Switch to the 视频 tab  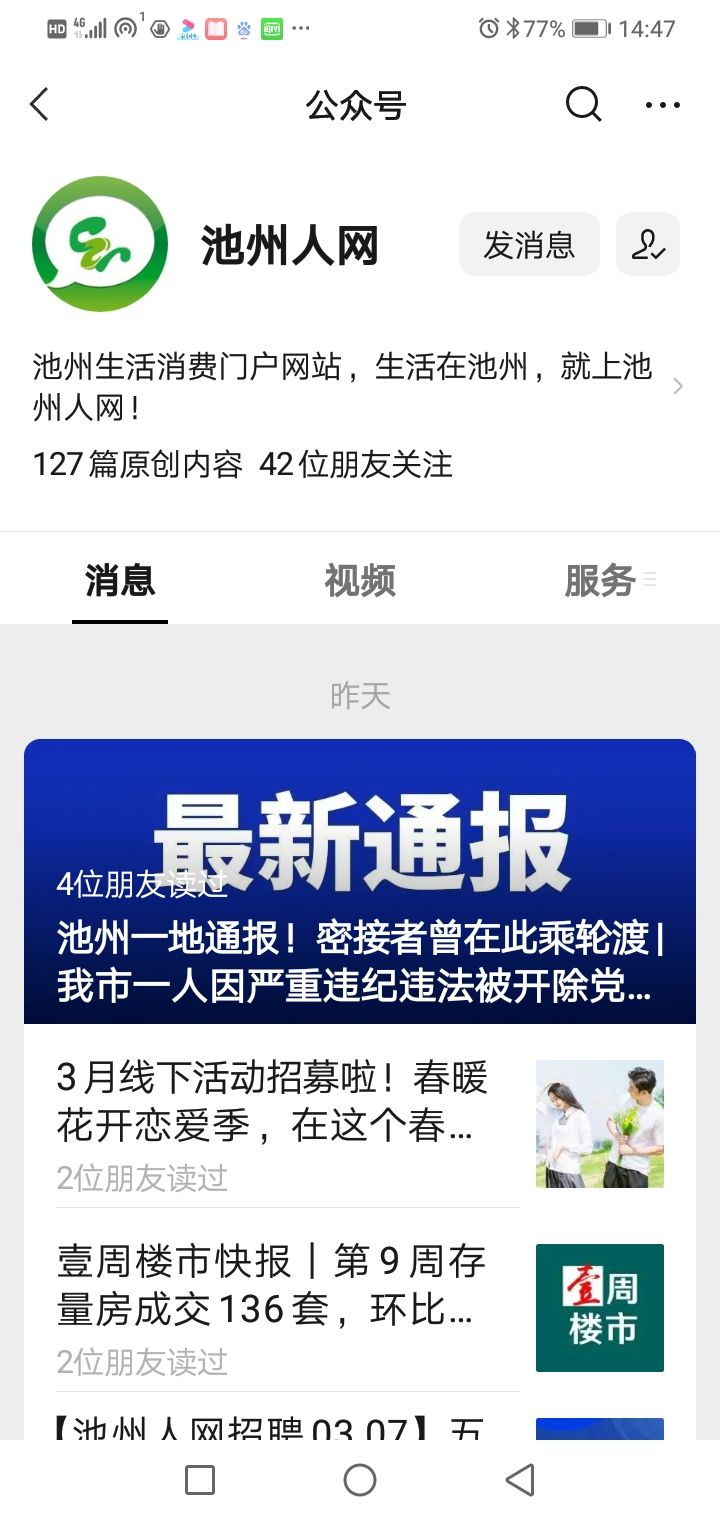click(360, 581)
